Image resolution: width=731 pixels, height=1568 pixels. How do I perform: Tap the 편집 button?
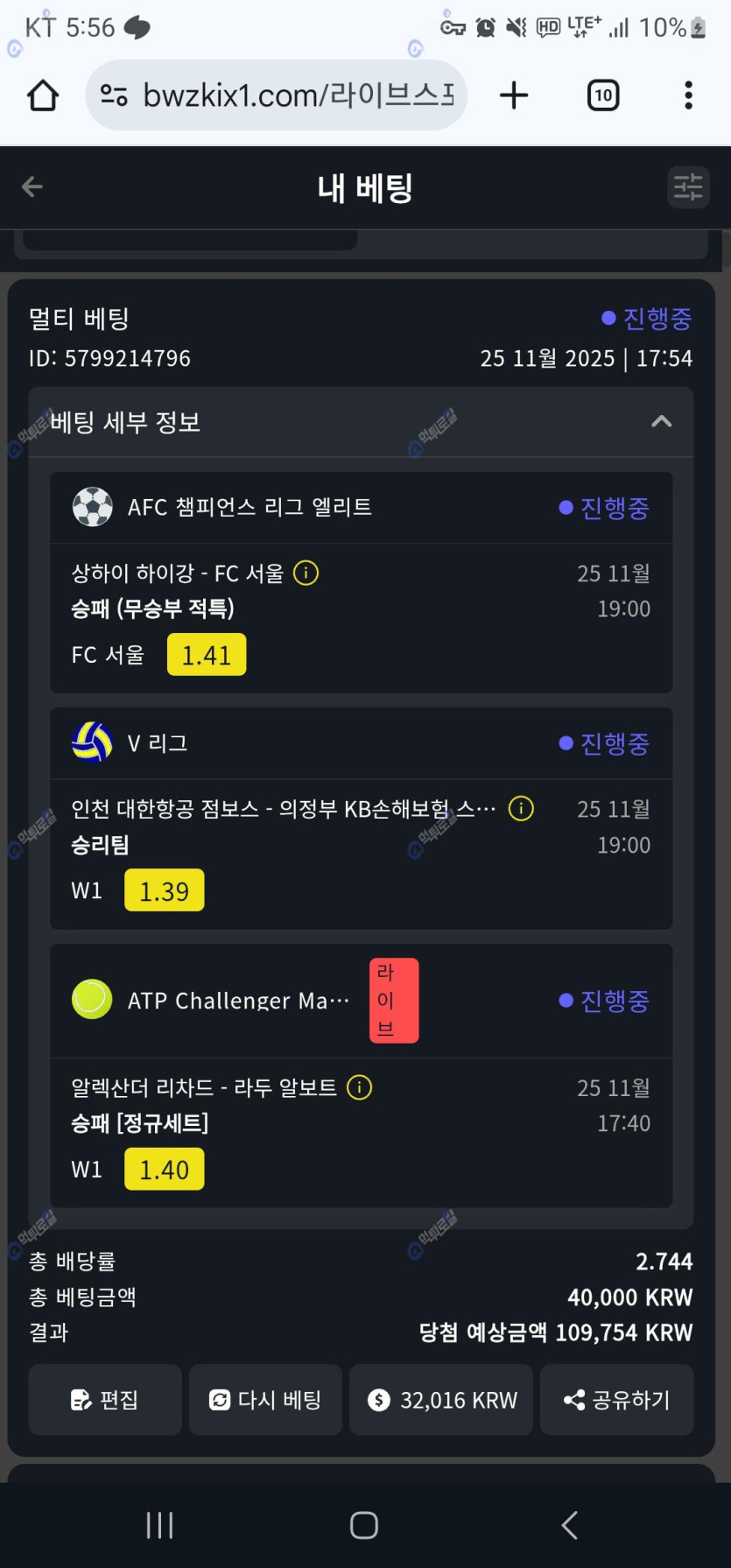pos(105,1400)
